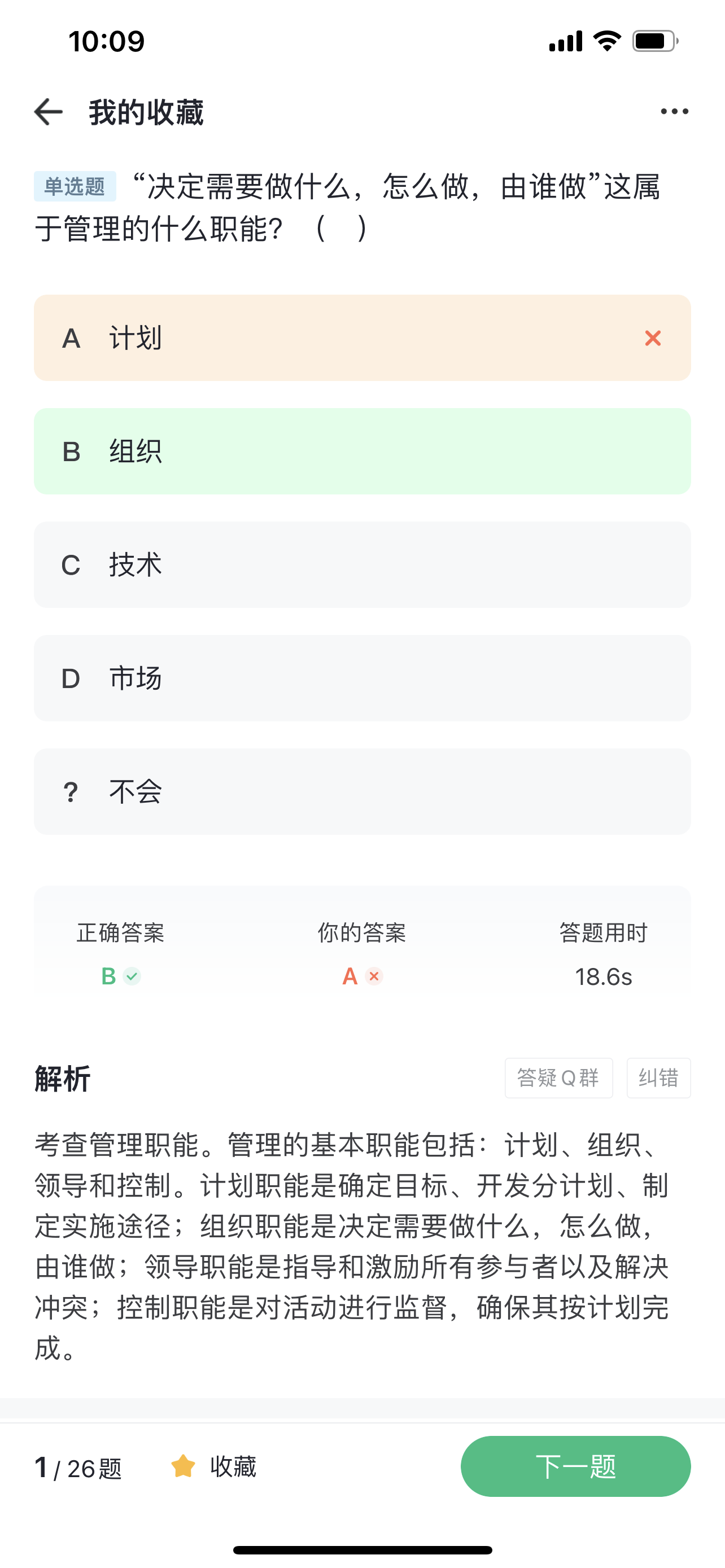The height and width of the screenshot is (1568, 725).
Task: Pick the 不会 option
Action: 362,791
